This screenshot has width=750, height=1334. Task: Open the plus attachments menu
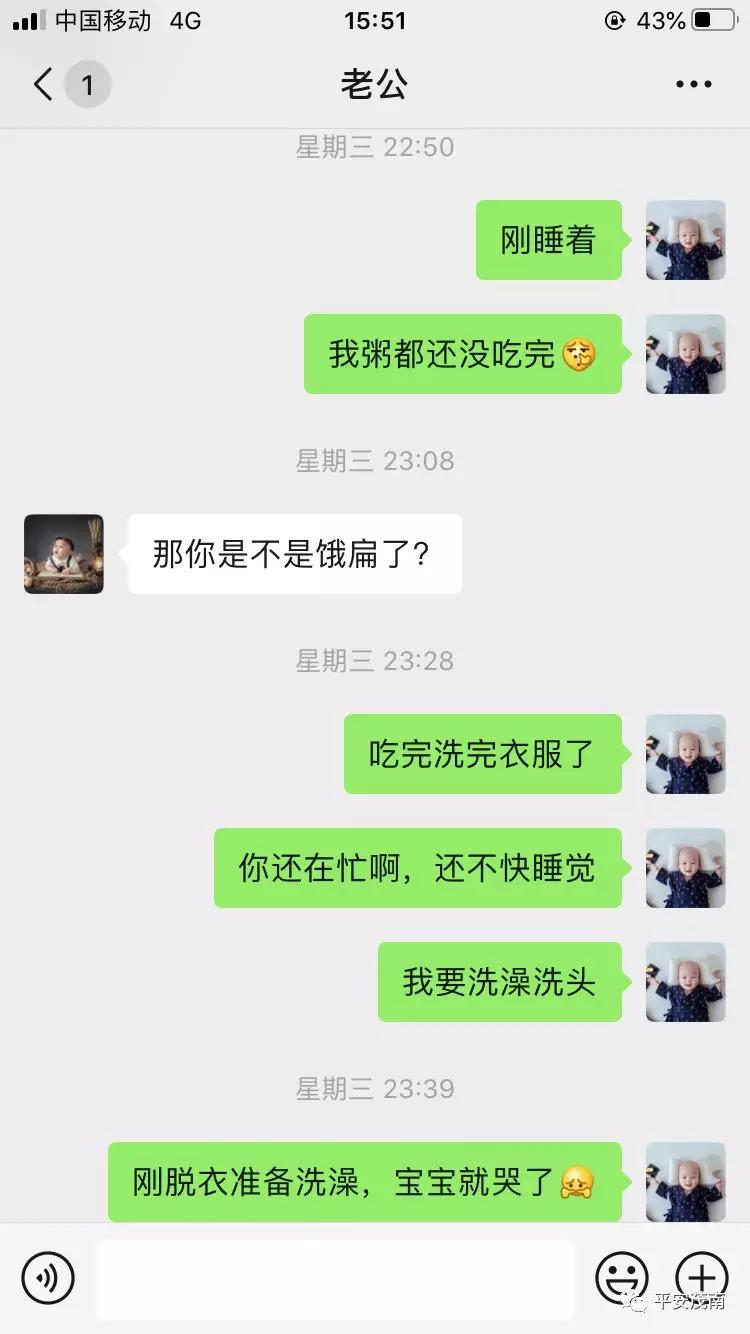[702, 1277]
